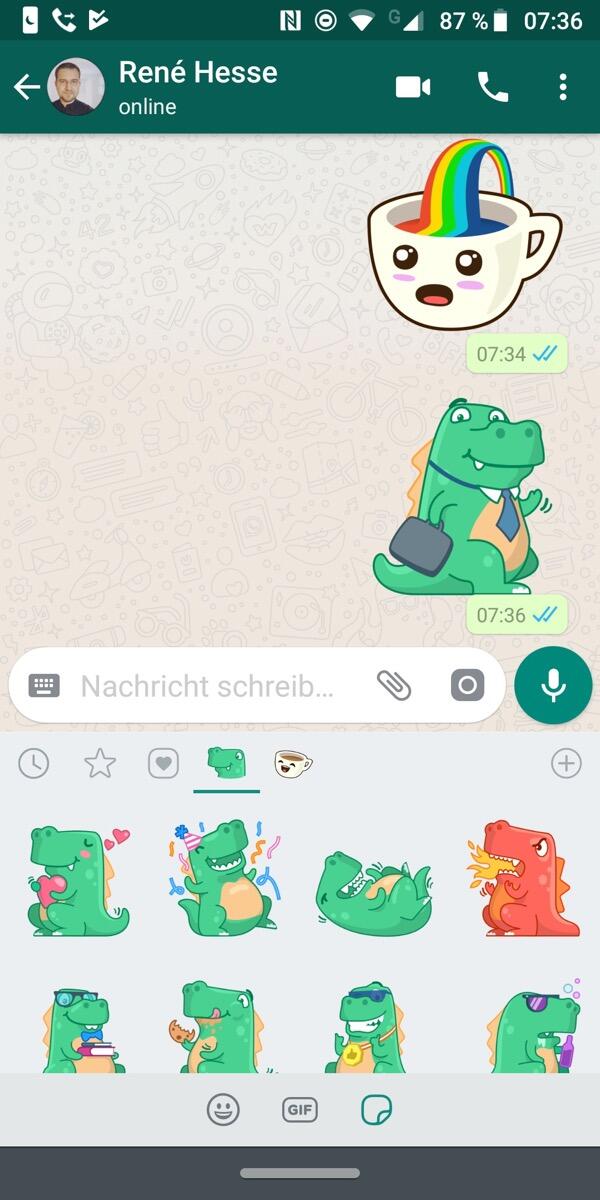This screenshot has height=1200, width=600.
Task: Send the dinosaur holding a heart sticker
Action: [79, 879]
